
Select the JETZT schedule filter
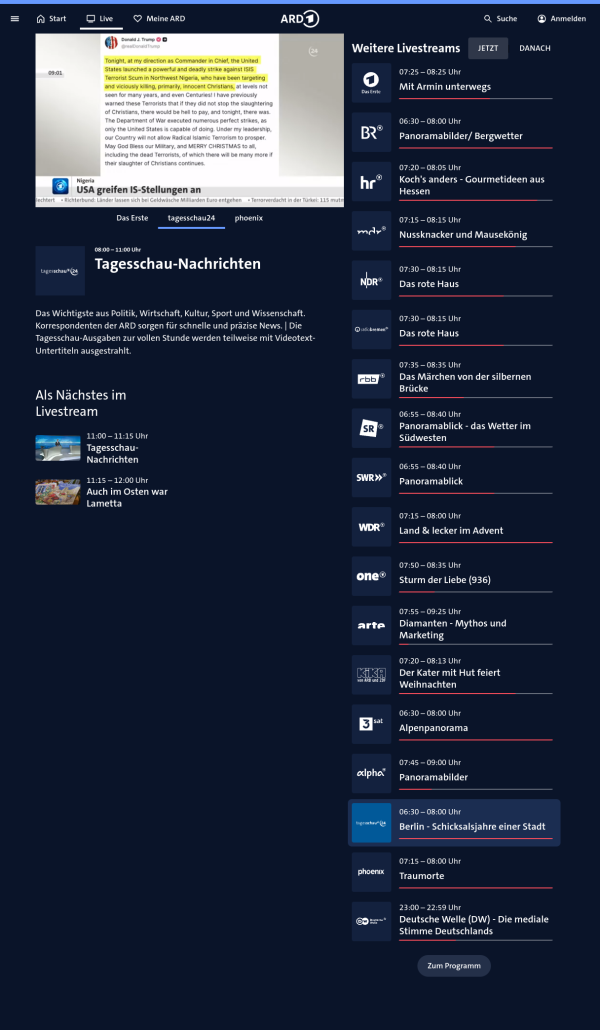tap(487, 48)
